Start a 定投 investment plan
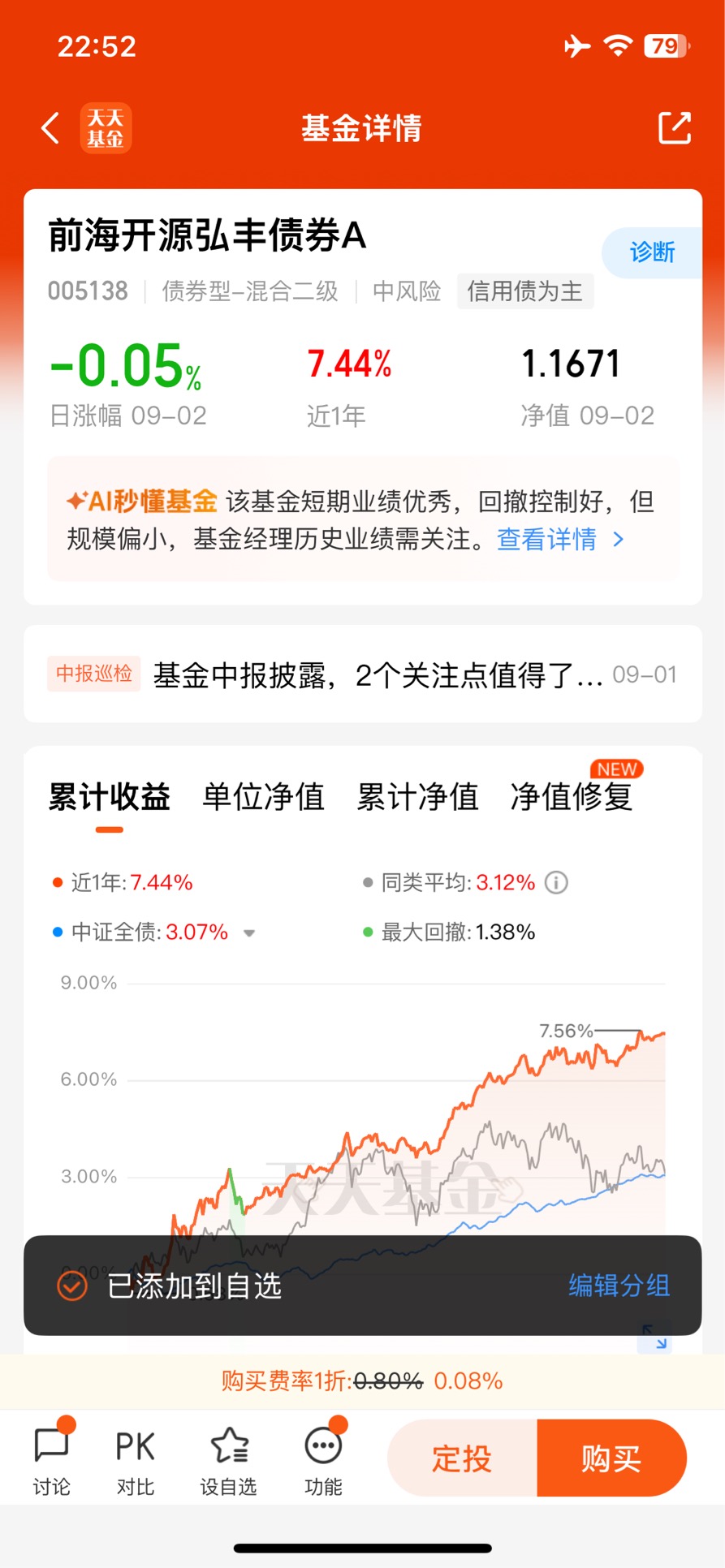This screenshot has width=725, height=1568. pyautogui.click(x=463, y=1458)
